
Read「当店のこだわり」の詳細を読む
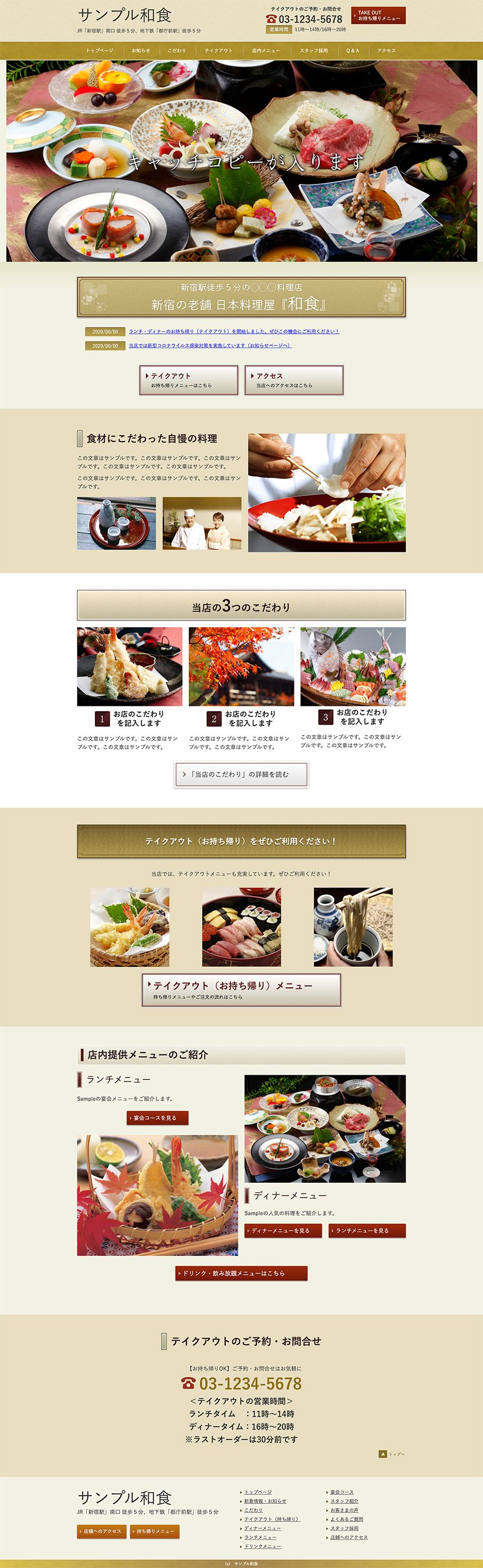[x=241, y=774]
